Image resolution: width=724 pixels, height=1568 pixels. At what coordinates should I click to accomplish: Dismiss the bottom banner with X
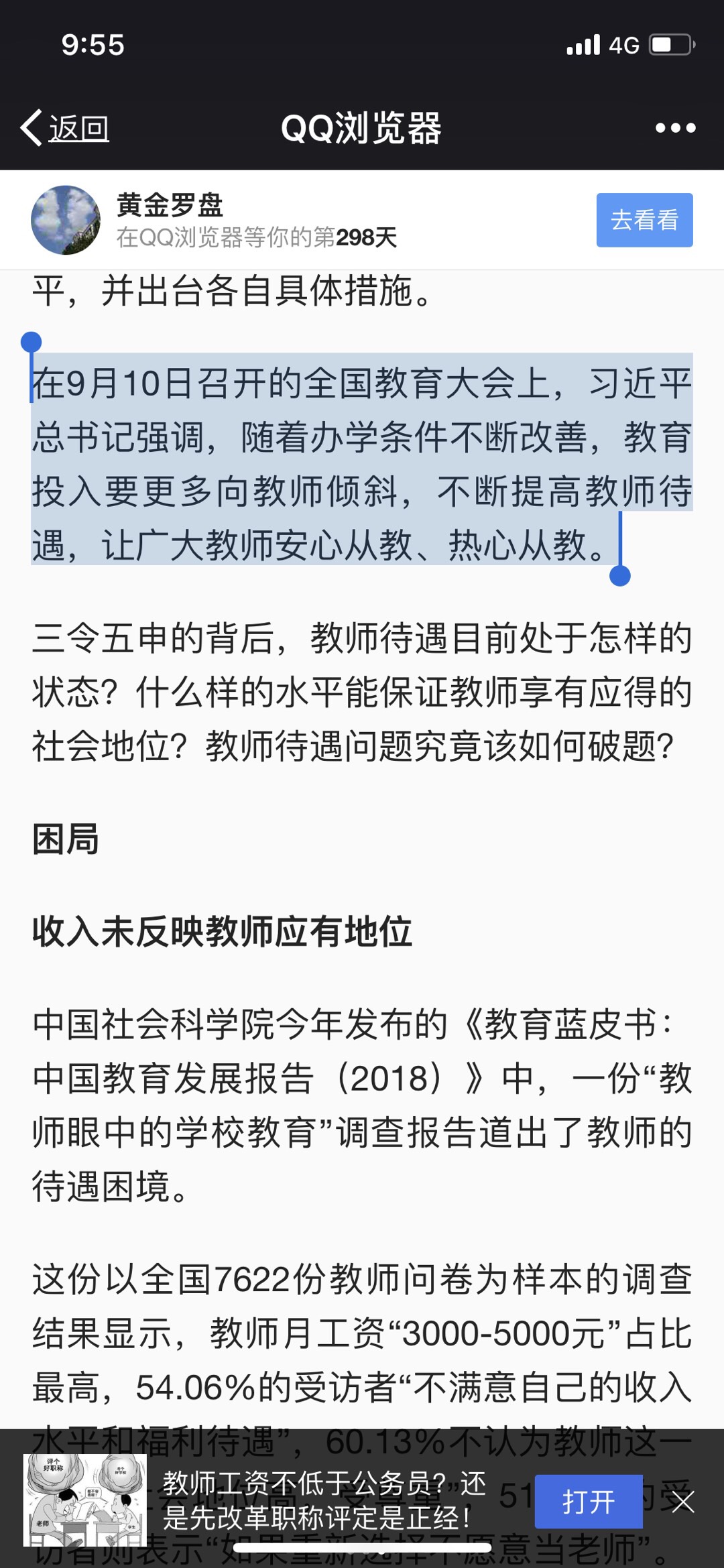pyautogui.click(x=683, y=1502)
